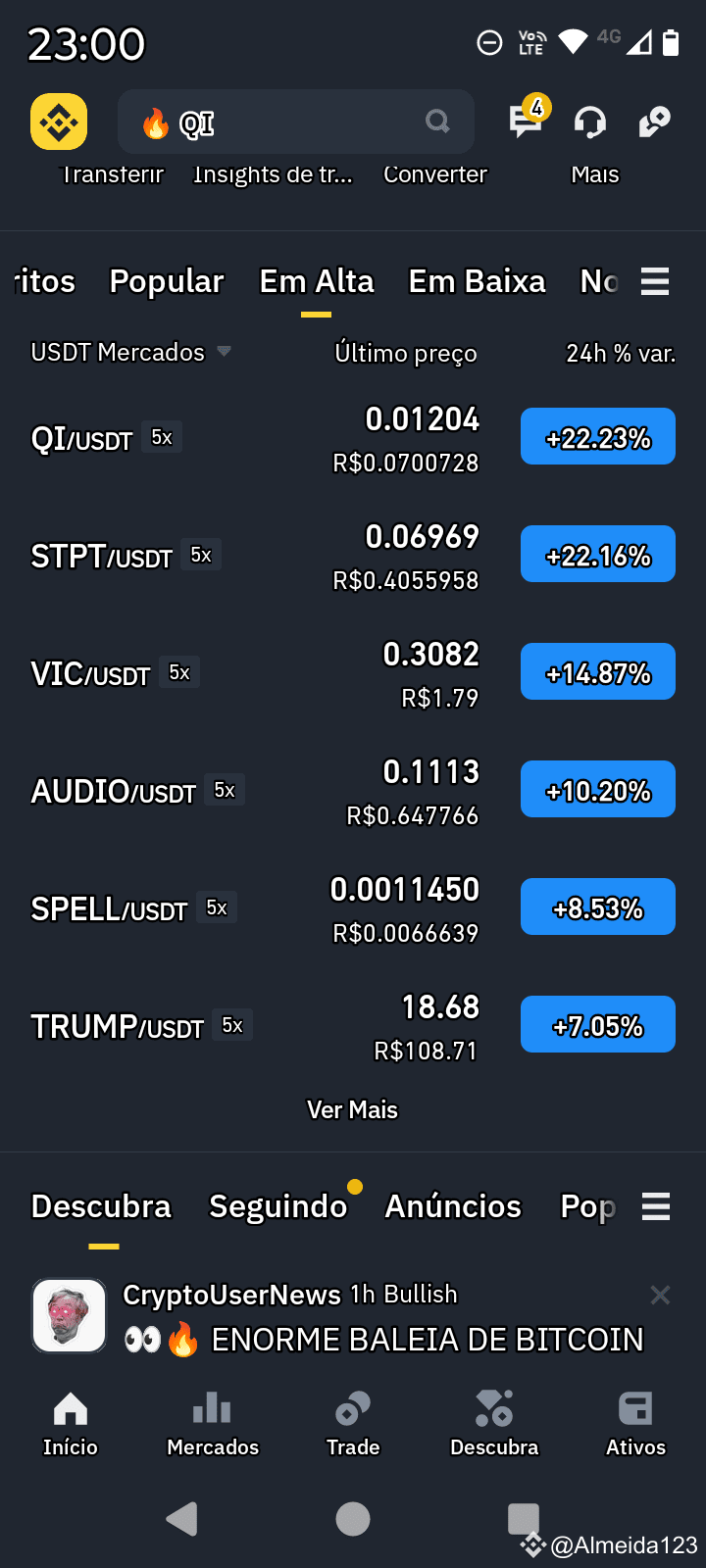The width and height of the screenshot is (706, 1568).
Task: Open the TRUMP/USDT pair
Action: pyautogui.click(x=353, y=1025)
